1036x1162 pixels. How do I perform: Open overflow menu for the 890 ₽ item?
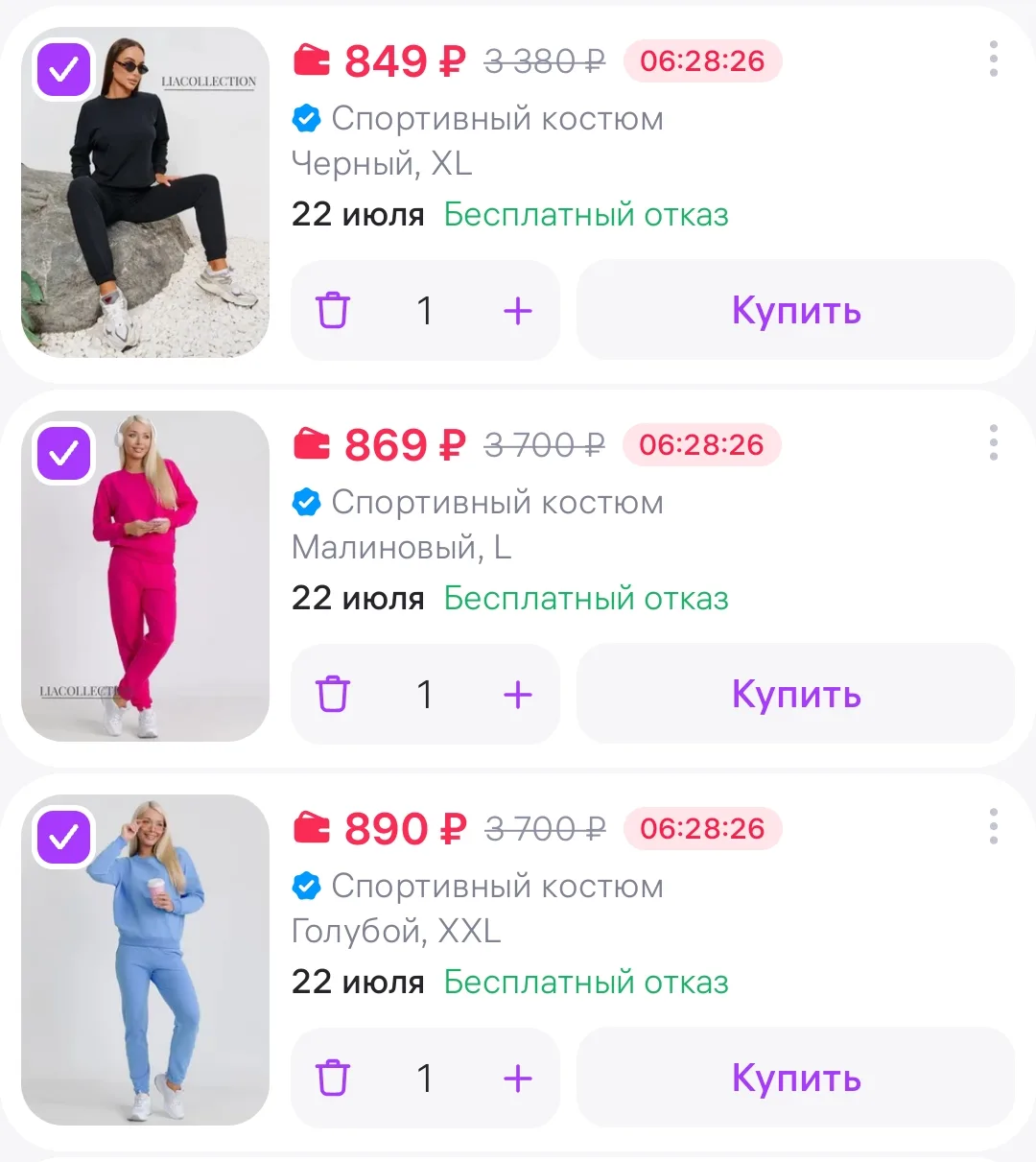994,827
